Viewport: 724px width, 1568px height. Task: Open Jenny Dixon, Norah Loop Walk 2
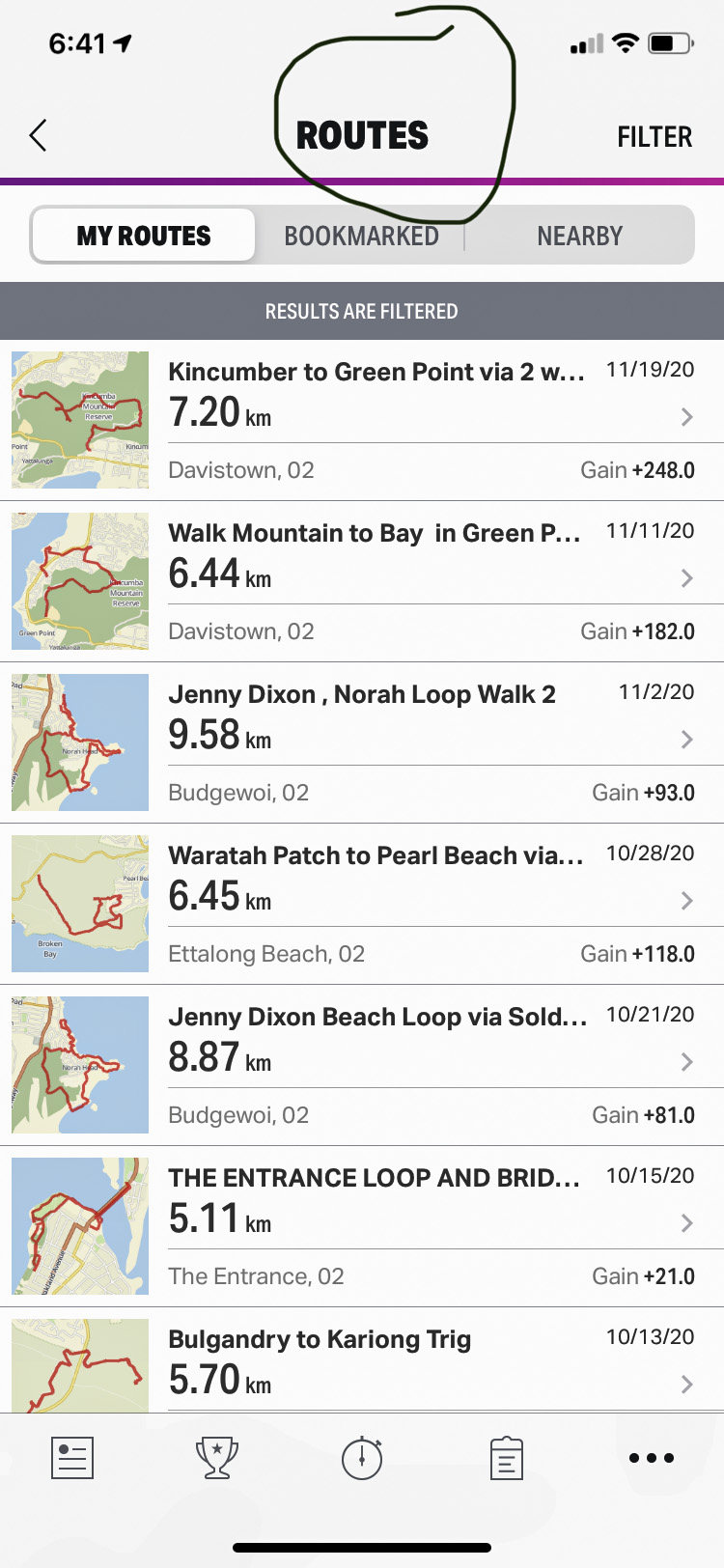point(362,742)
